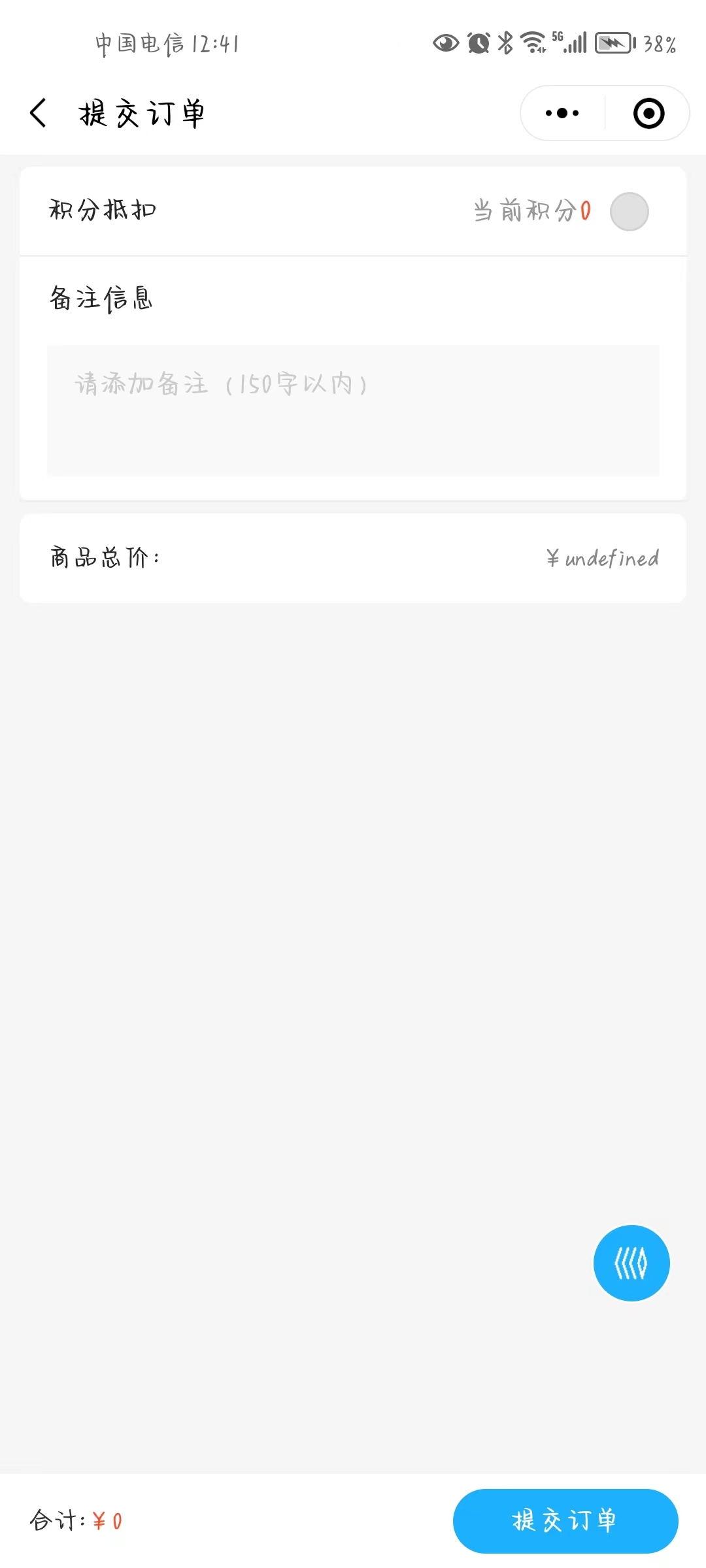
Task: Enable the 积分抵扣 points deduction option
Action: 629,212
